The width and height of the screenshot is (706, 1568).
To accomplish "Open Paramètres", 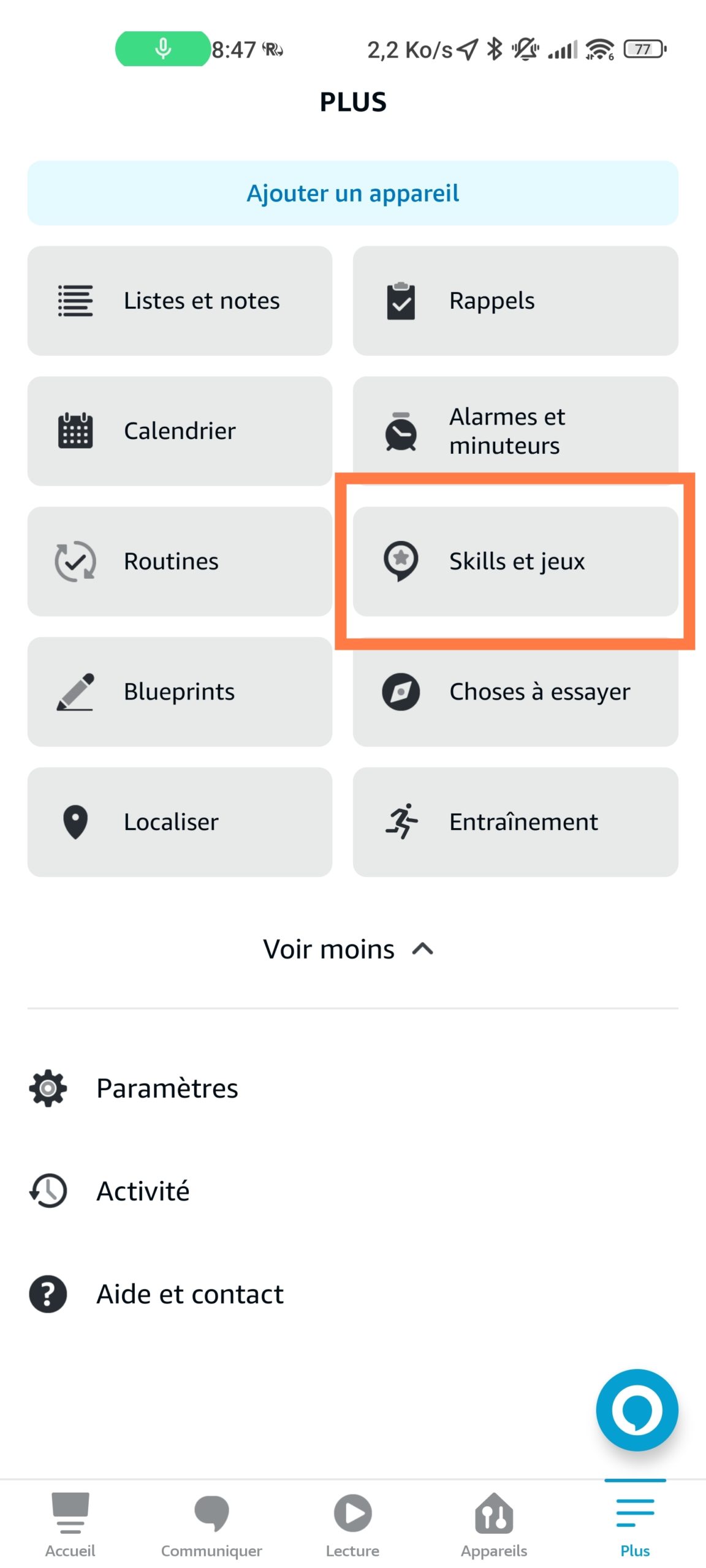I will pyautogui.click(x=352, y=1088).
